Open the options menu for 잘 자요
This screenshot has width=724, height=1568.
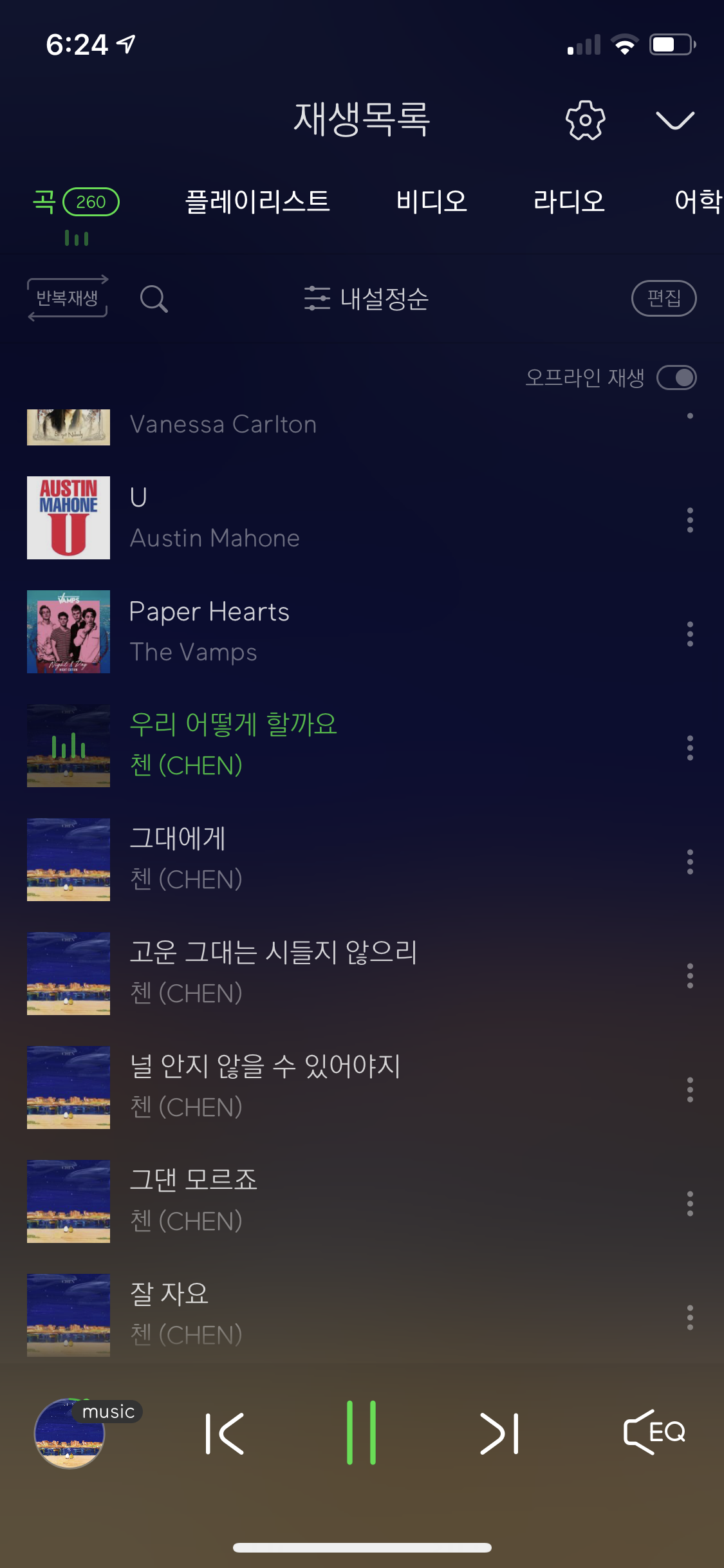point(689,1316)
